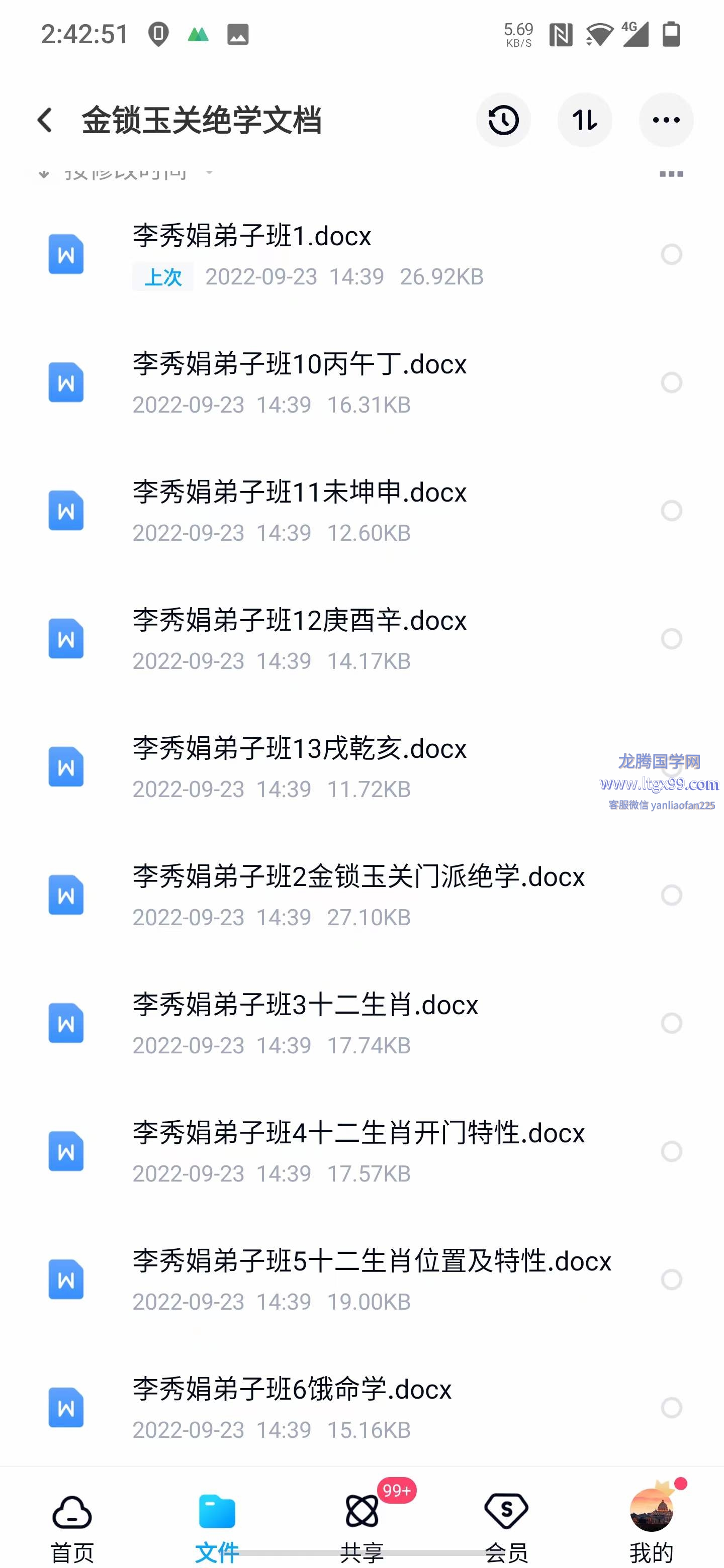This screenshot has width=724, height=1568.
Task: Open 李秀娟弟子班13戌乾亥.docx
Action: 361,767
